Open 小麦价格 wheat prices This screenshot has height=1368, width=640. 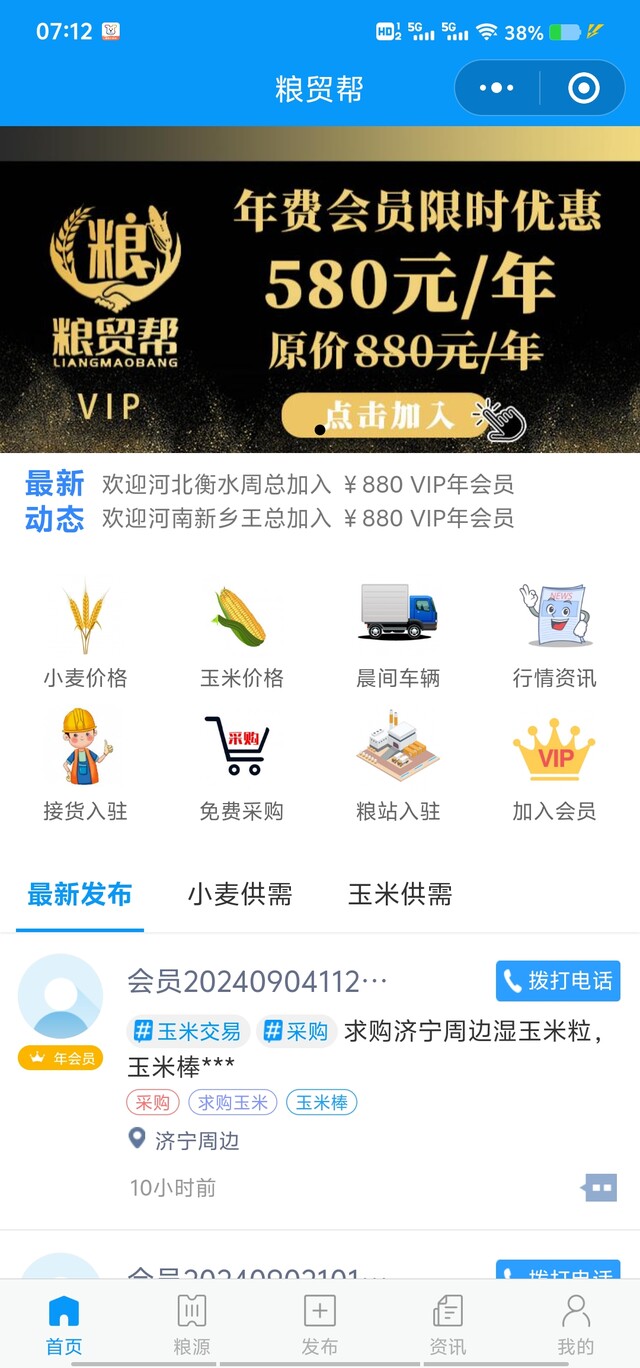[x=85, y=634]
